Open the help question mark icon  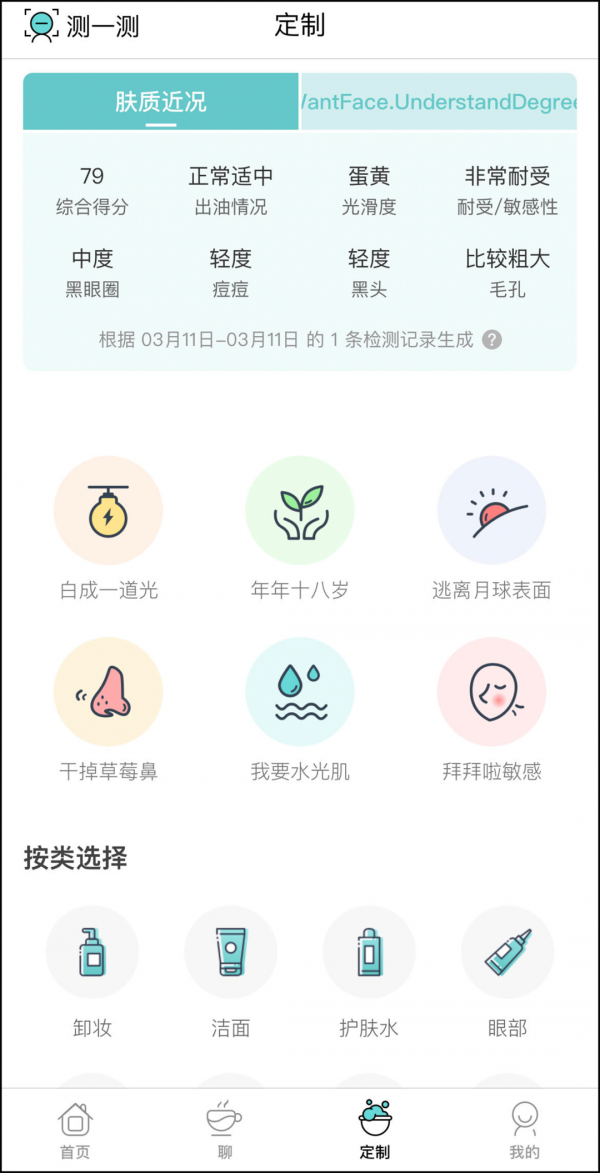492,340
